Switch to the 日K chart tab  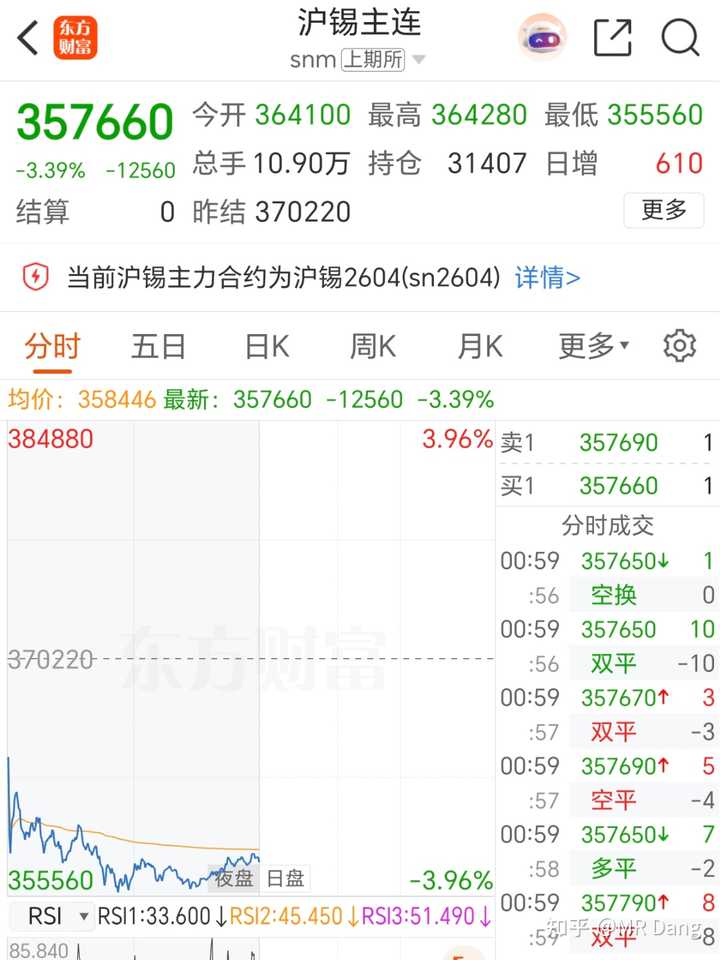(266, 347)
